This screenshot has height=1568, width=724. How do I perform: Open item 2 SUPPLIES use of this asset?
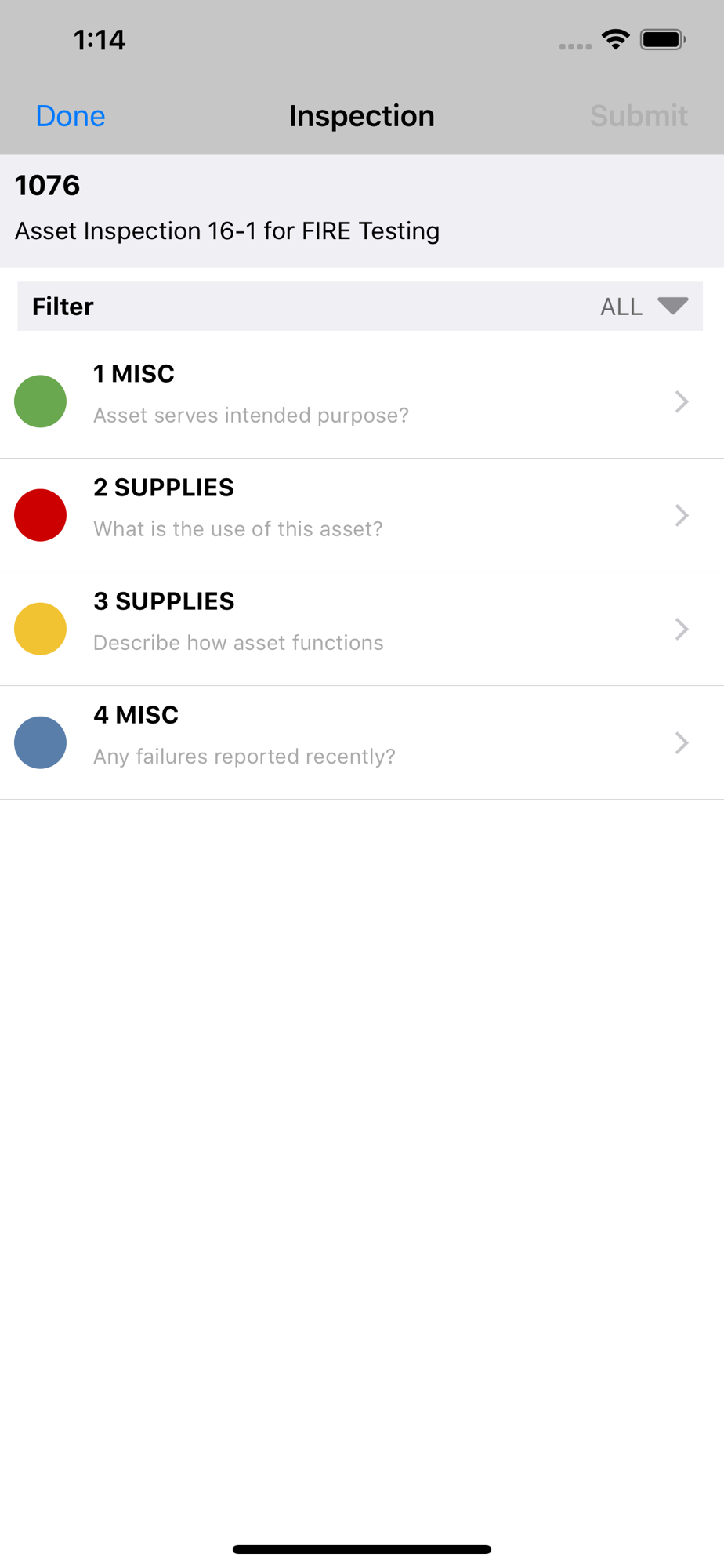click(x=362, y=515)
